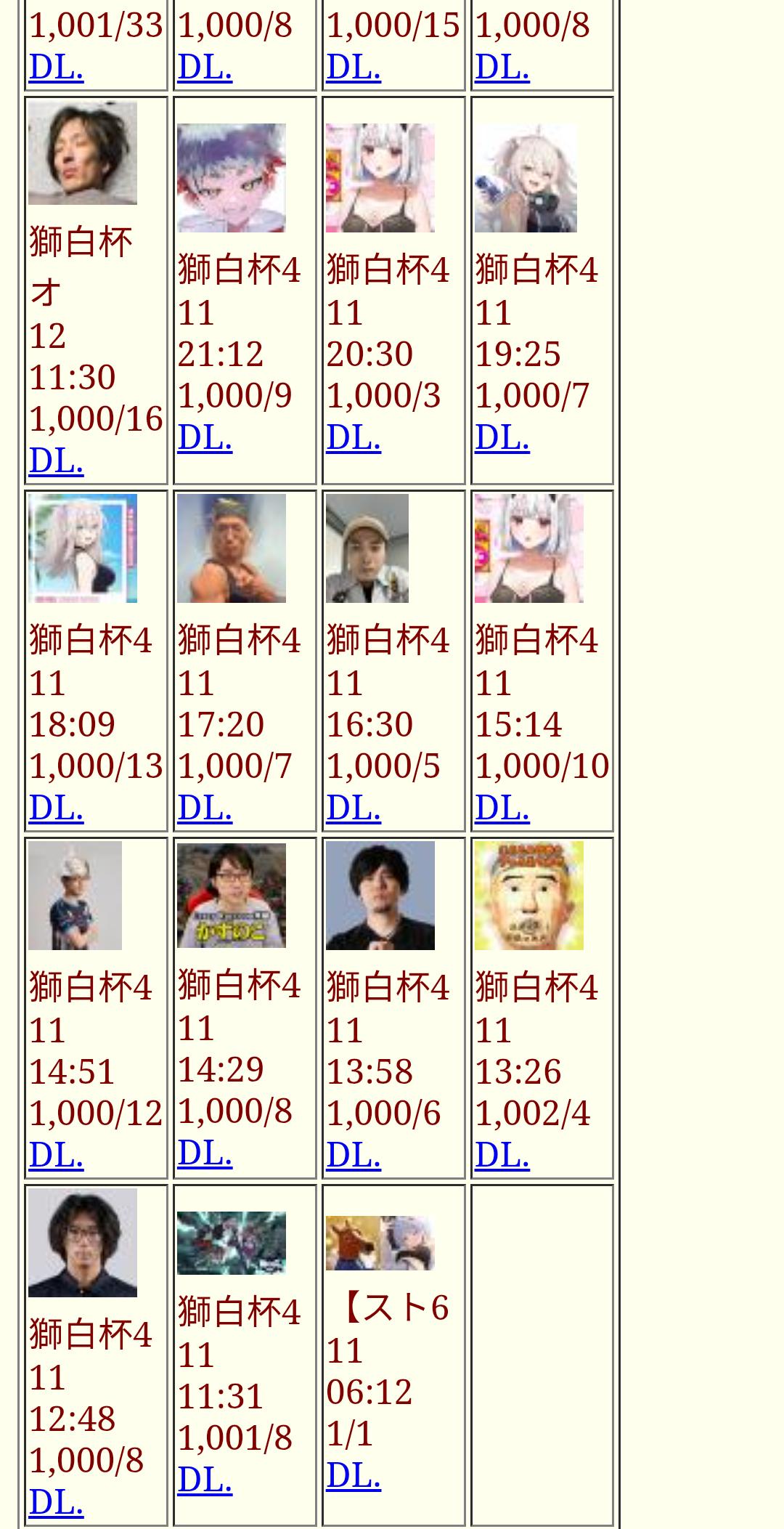The image size is (784, 1529).
Task: Download the 17:20 entry via DL
Action: [205, 808]
